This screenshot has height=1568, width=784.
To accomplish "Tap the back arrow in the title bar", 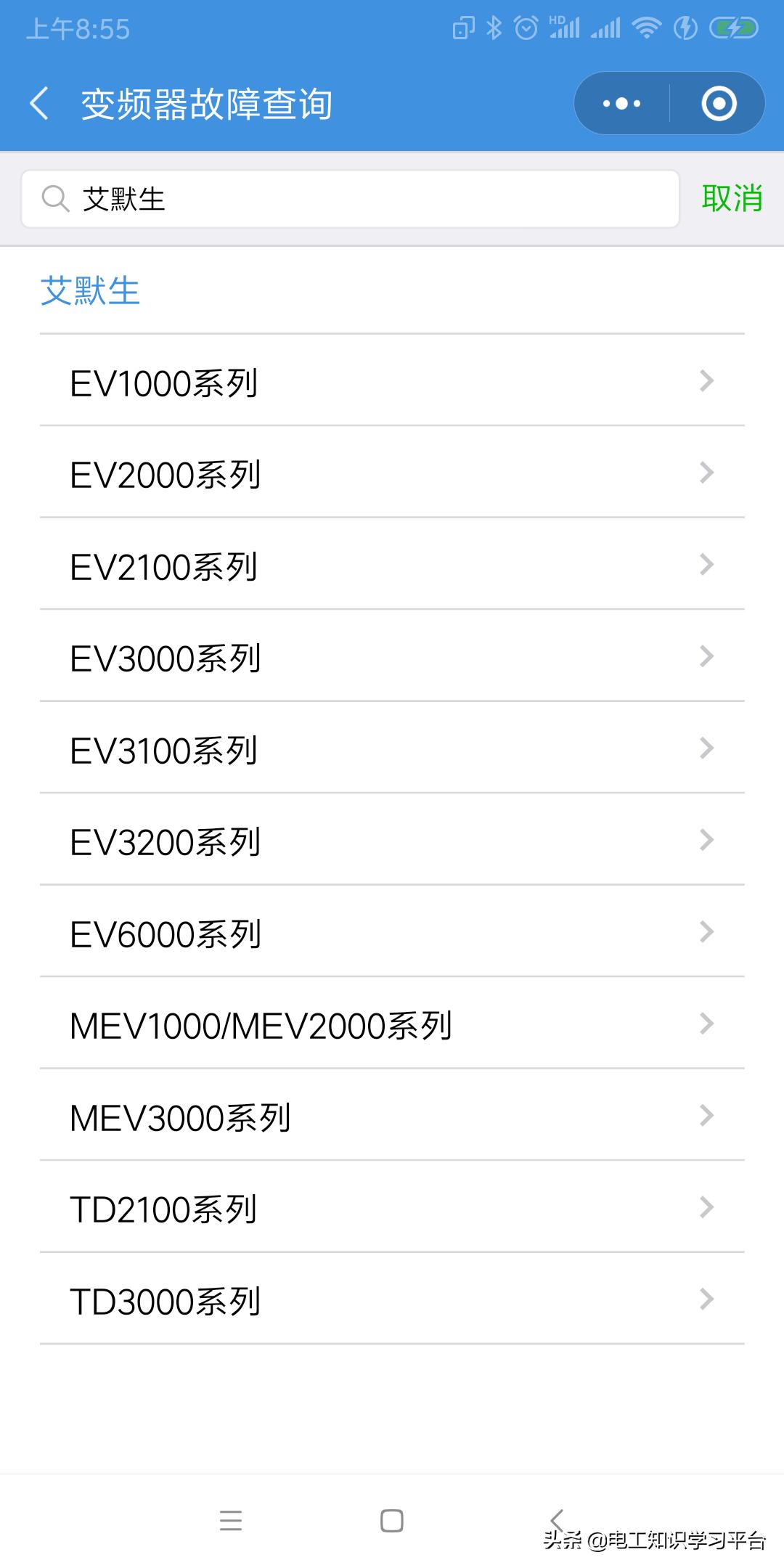I will tap(40, 103).
